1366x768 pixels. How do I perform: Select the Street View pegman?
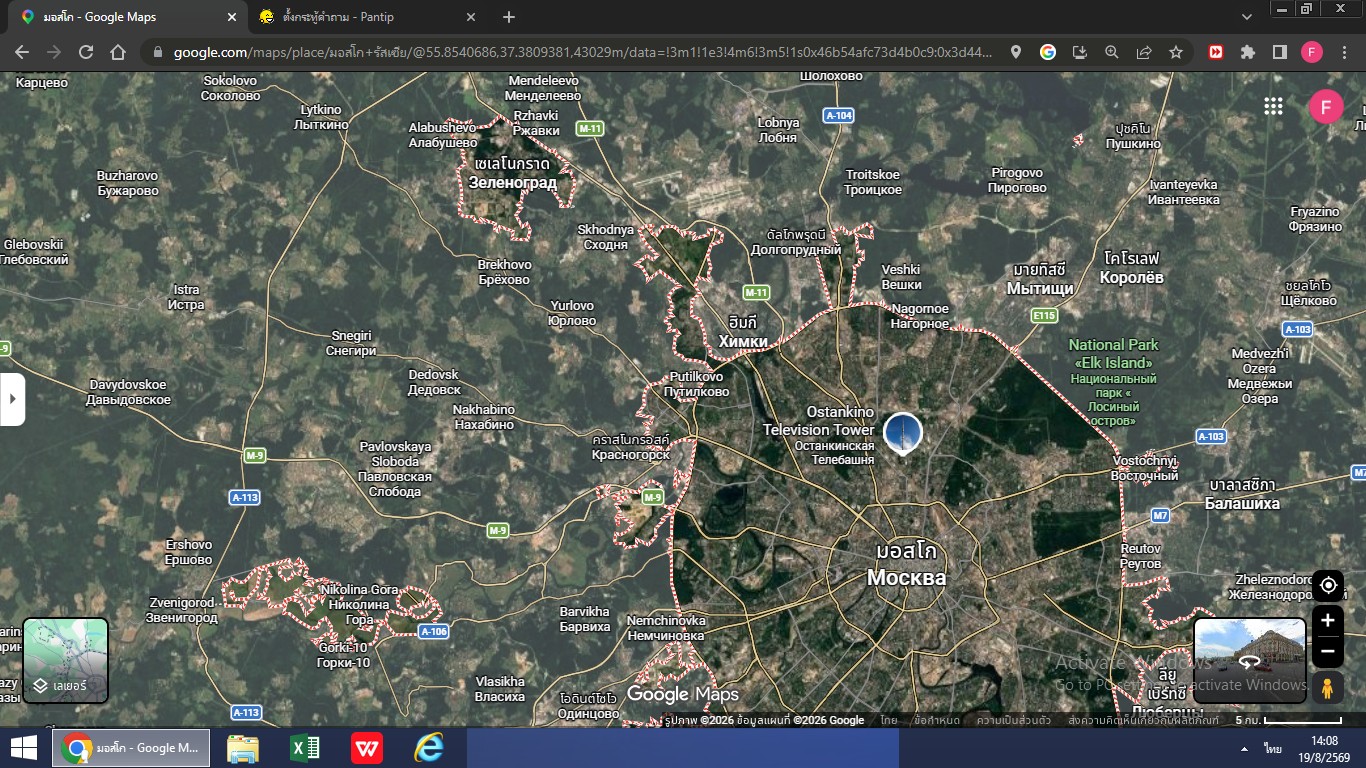point(1327,688)
